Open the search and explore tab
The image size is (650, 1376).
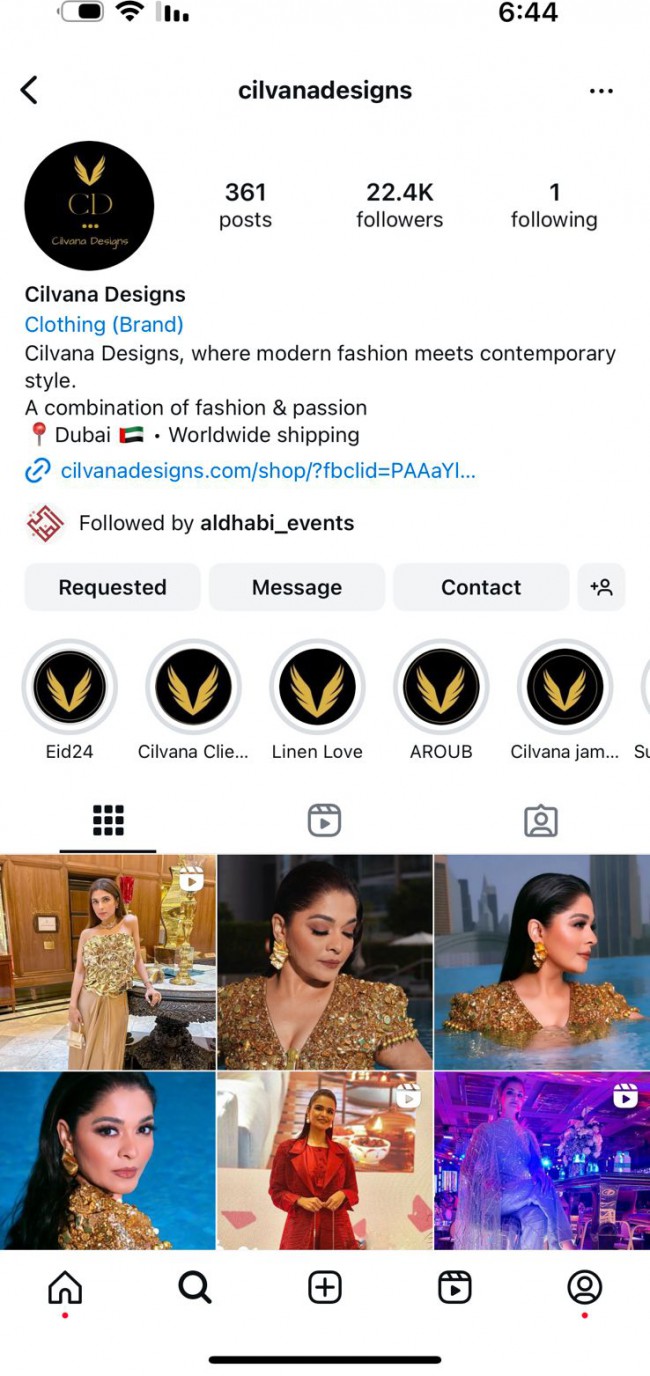coord(195,1288)
